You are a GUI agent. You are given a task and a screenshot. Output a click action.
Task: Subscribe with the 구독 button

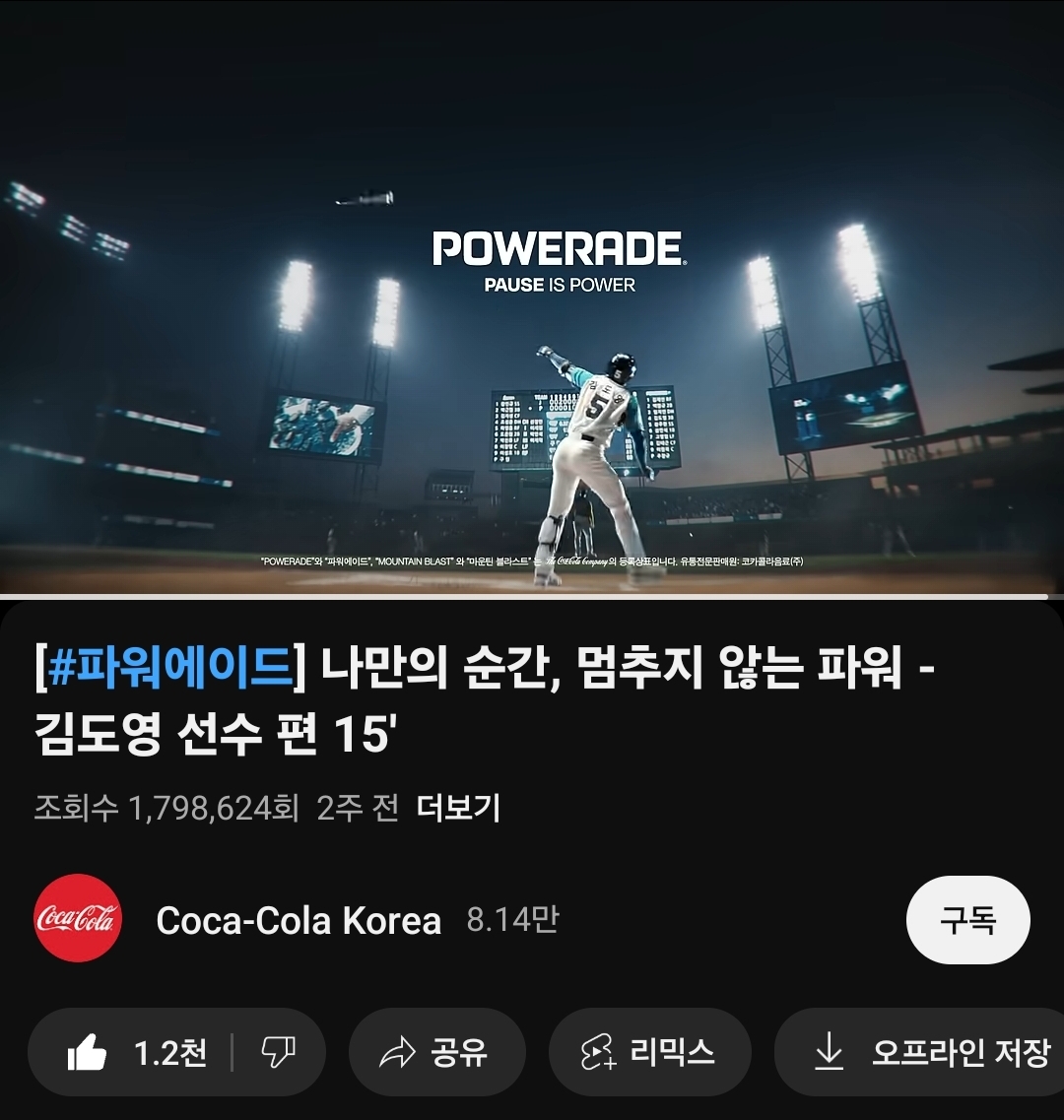[x=967, y=919]
